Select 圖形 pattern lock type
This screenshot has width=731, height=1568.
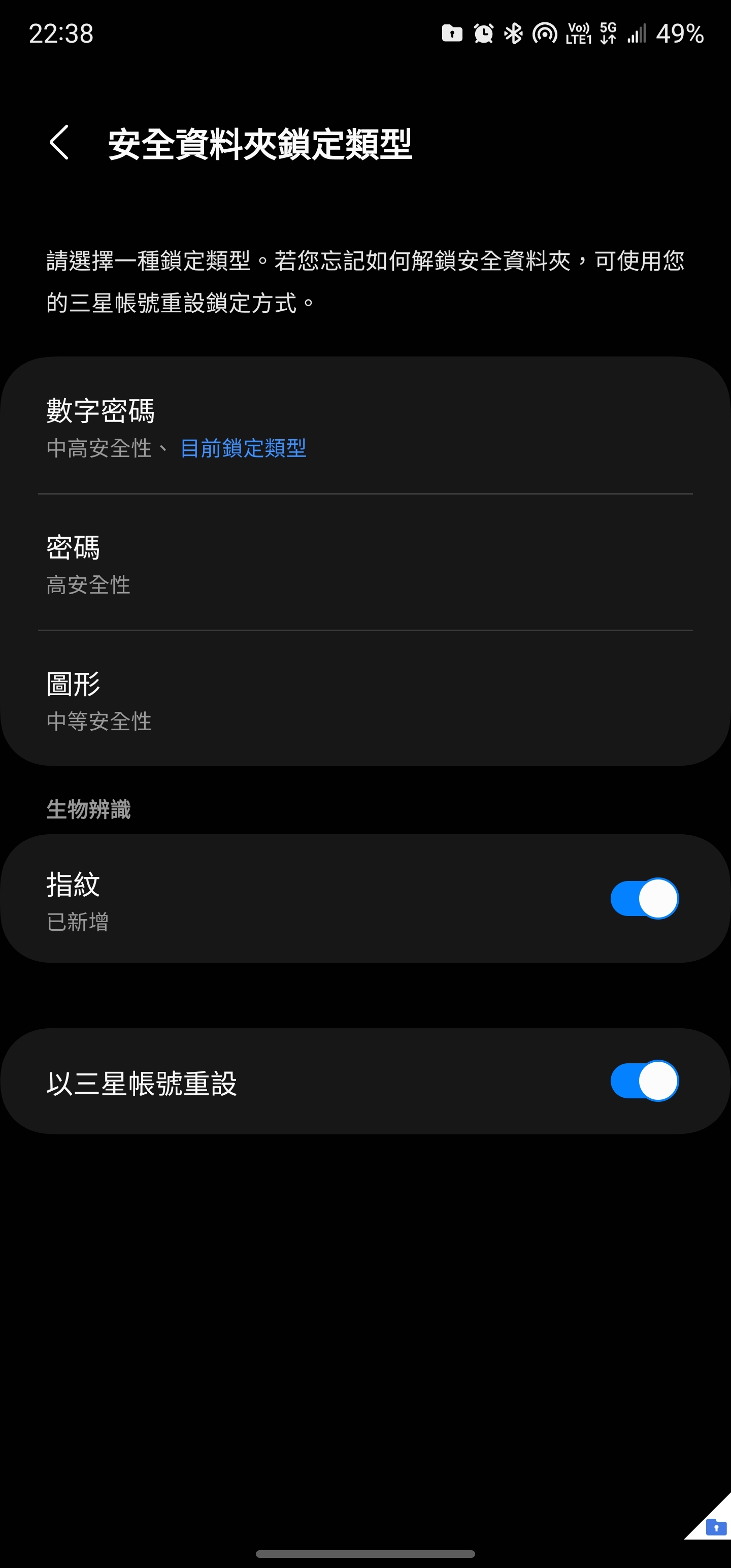tap(365, 699)
